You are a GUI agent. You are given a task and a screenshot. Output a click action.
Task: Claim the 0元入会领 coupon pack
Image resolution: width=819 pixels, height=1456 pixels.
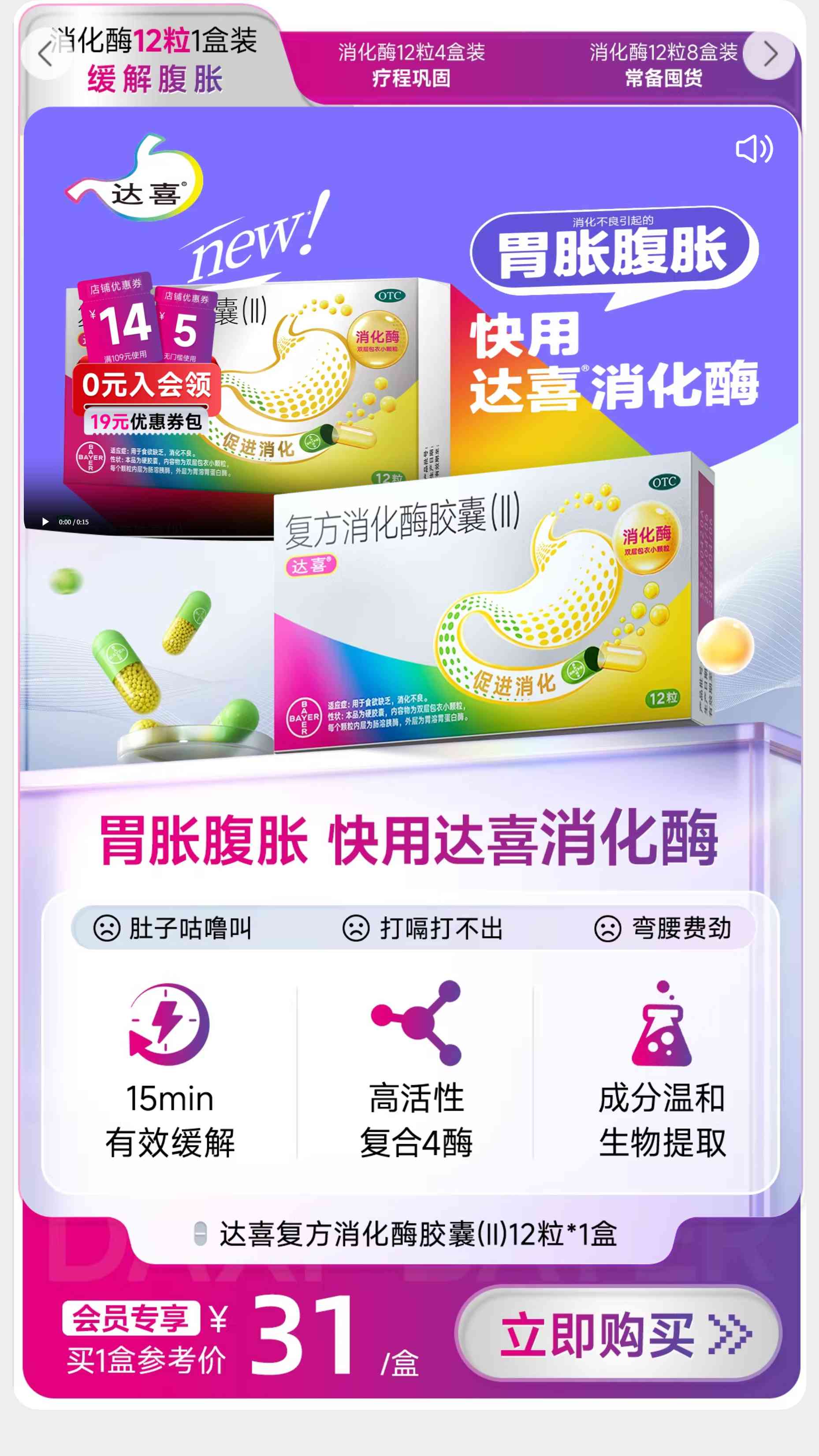click(x=146, y=396)
